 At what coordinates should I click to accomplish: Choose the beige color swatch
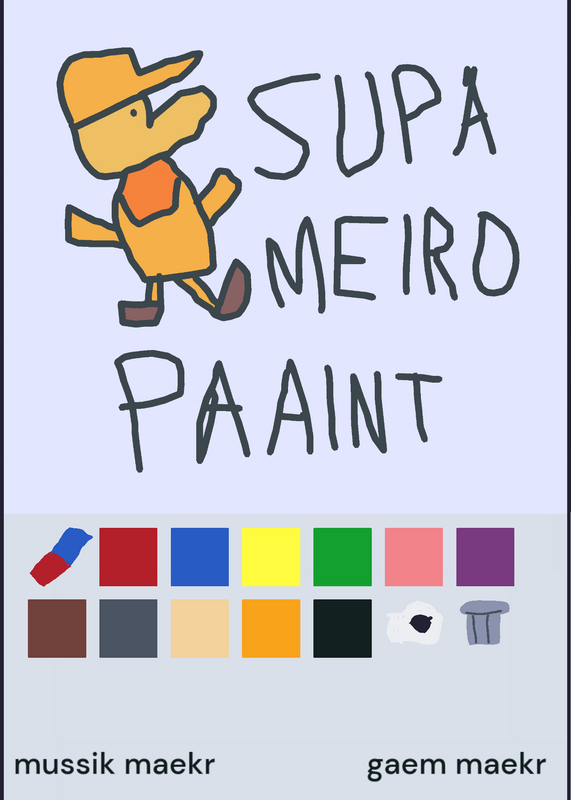(200, 628)
